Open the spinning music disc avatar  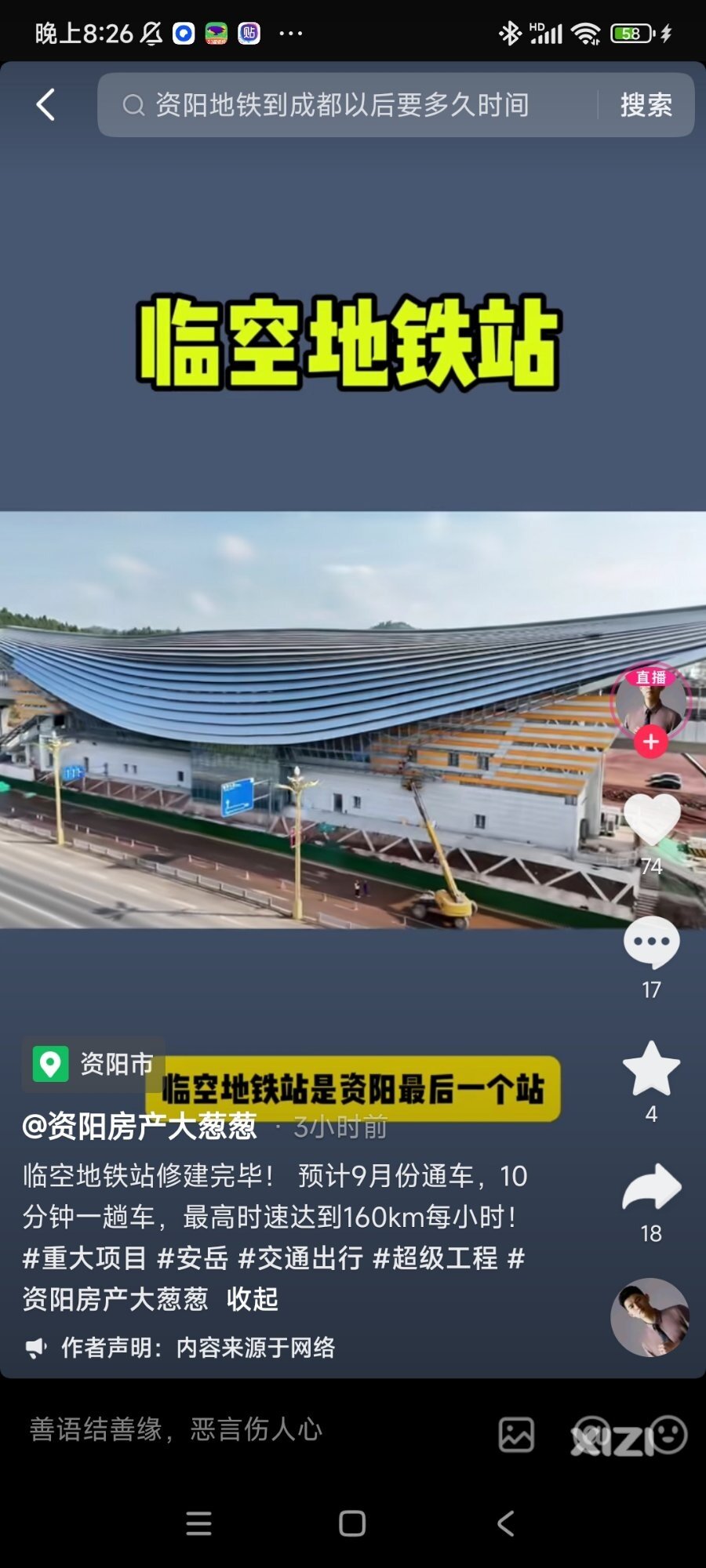(650, 1318)
